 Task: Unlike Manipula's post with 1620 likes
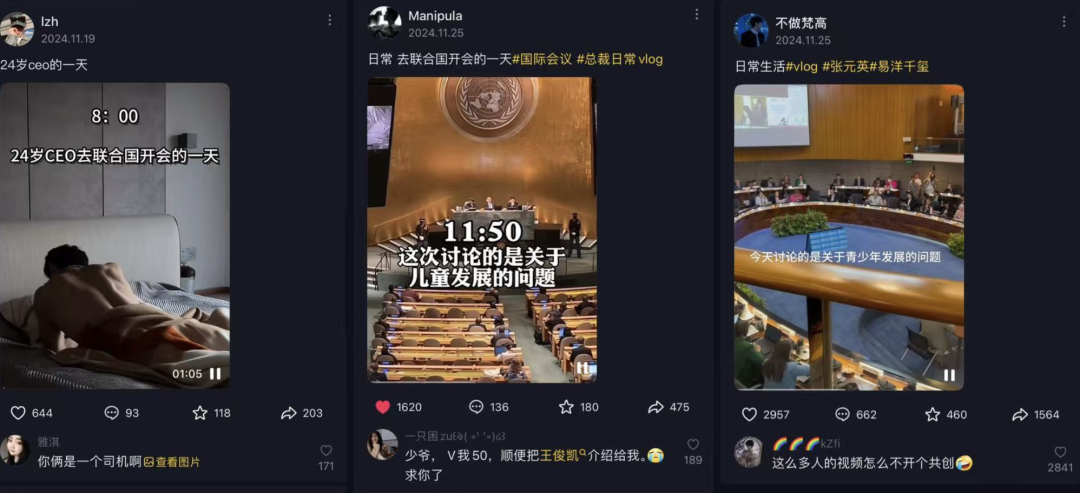click(x=383, y=407)
